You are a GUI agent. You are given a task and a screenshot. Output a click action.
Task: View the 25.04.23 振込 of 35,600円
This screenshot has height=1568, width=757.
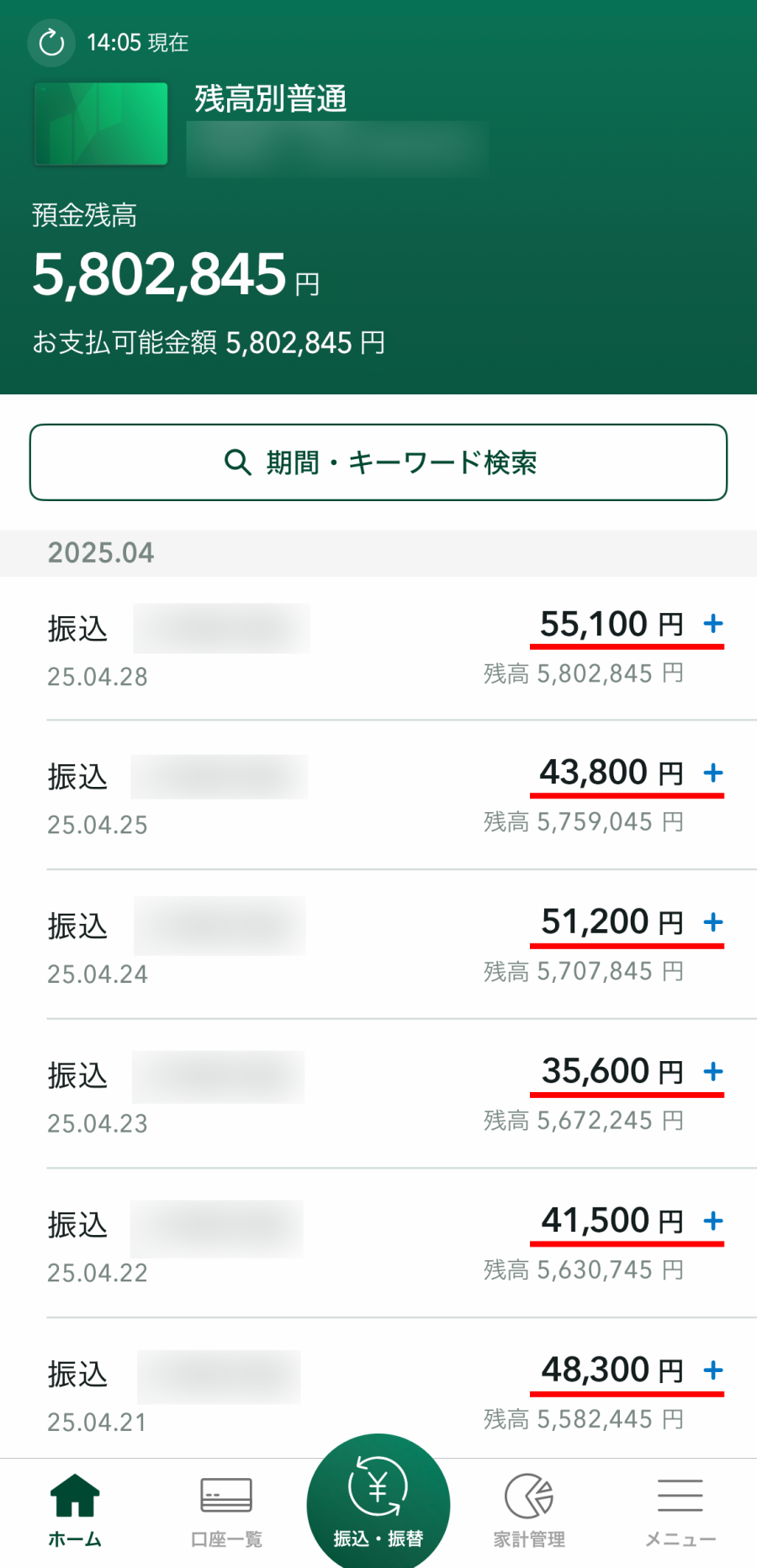[x=378, y=1094]
